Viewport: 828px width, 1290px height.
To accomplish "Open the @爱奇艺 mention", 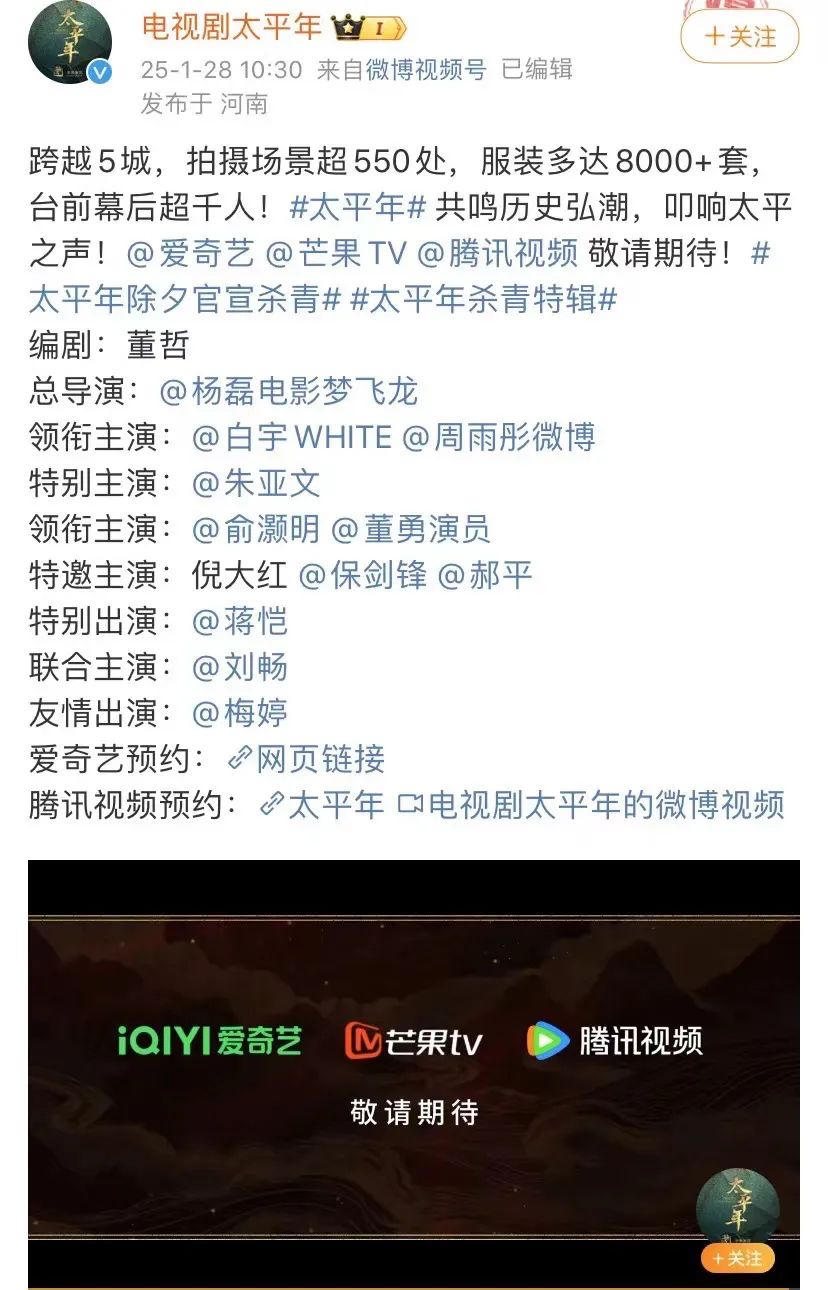I will pos(191,253).
